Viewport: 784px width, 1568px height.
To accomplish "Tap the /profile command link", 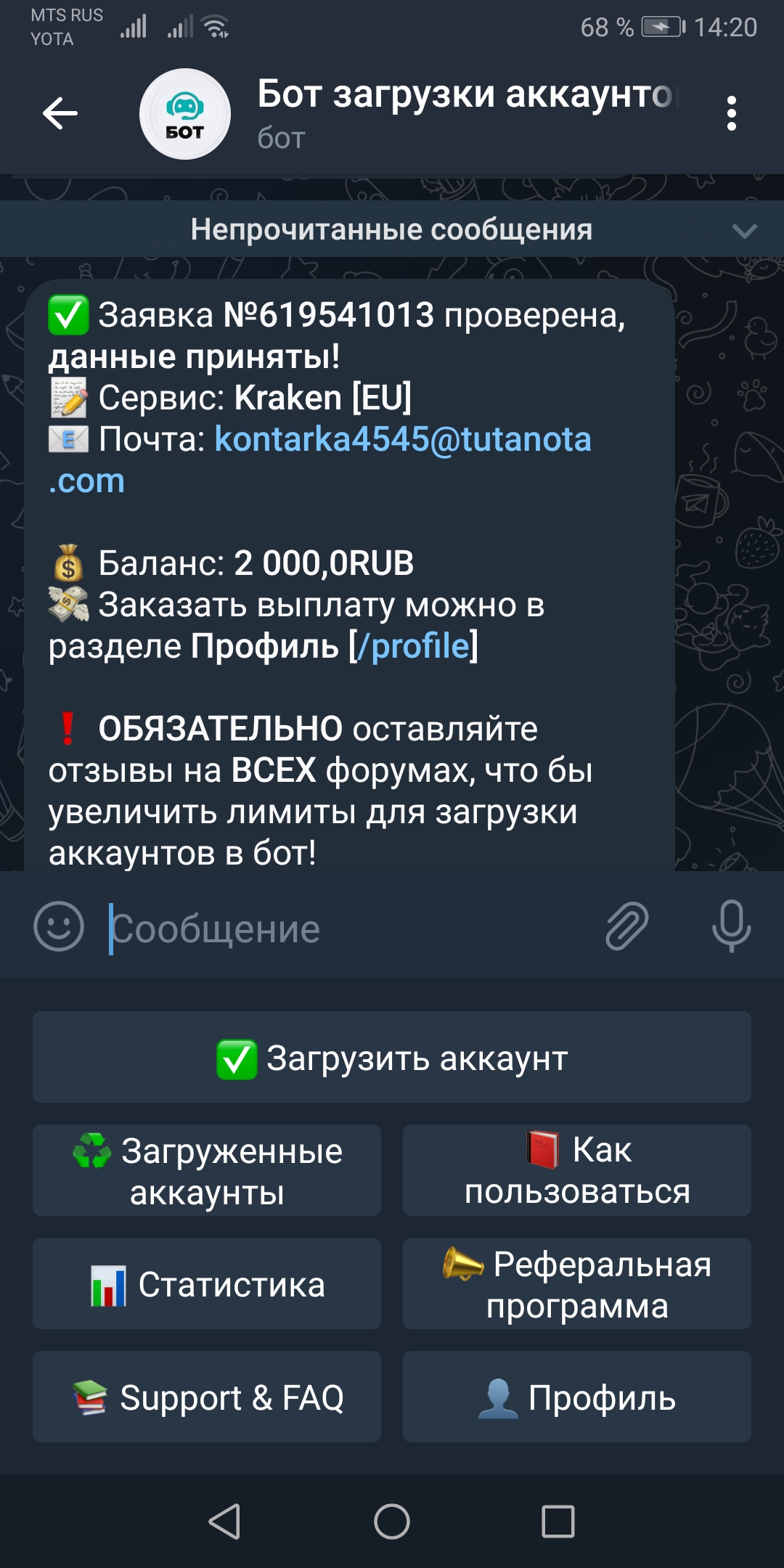I will (414, 646).
